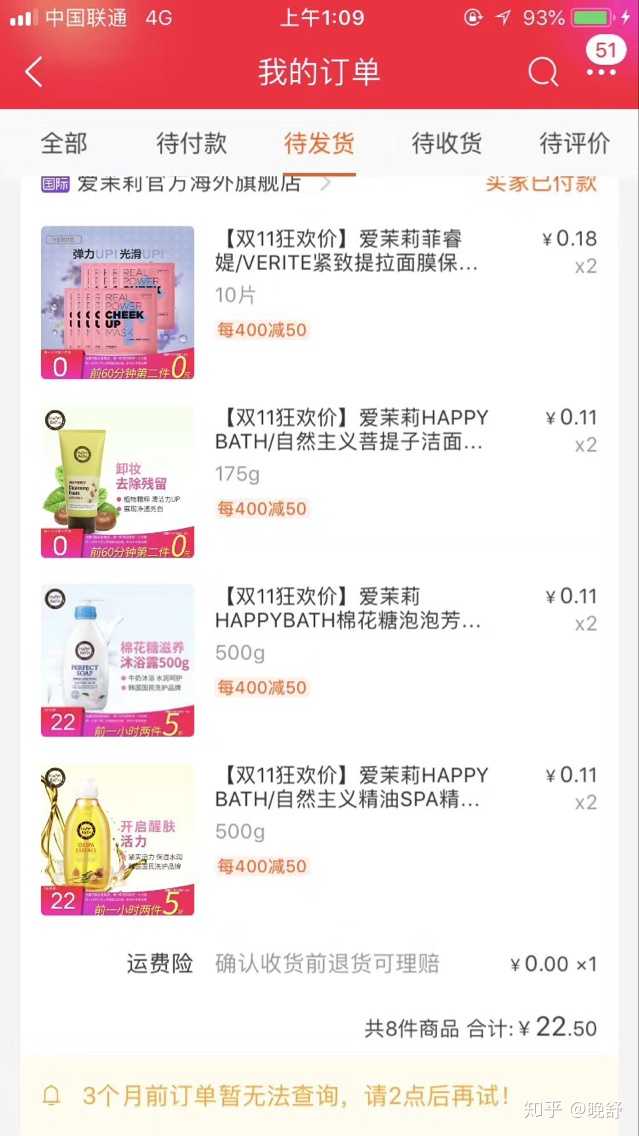
Task: Search my orders
Action: point(542,72)
